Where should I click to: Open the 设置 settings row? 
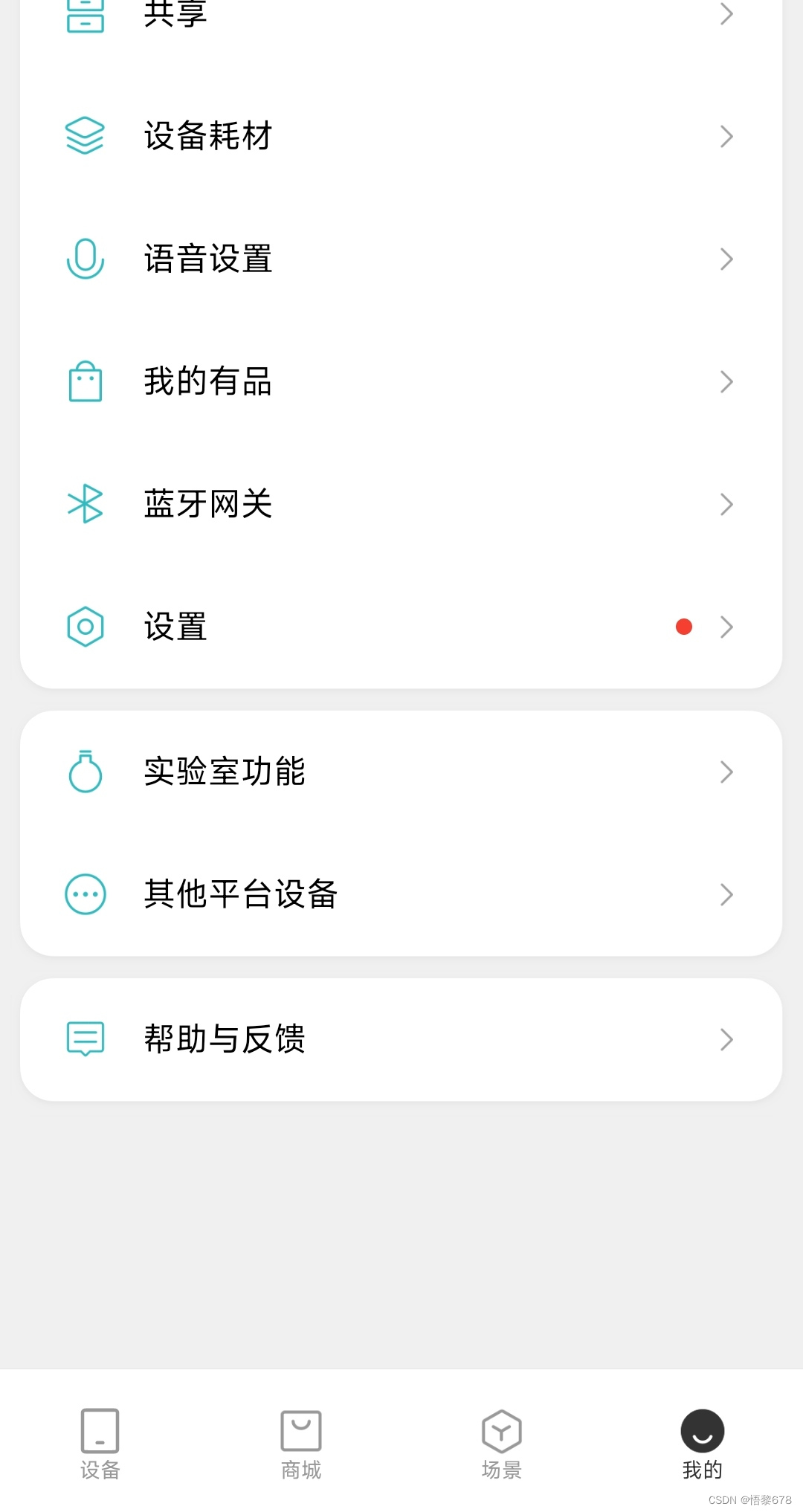click(400, 627)
